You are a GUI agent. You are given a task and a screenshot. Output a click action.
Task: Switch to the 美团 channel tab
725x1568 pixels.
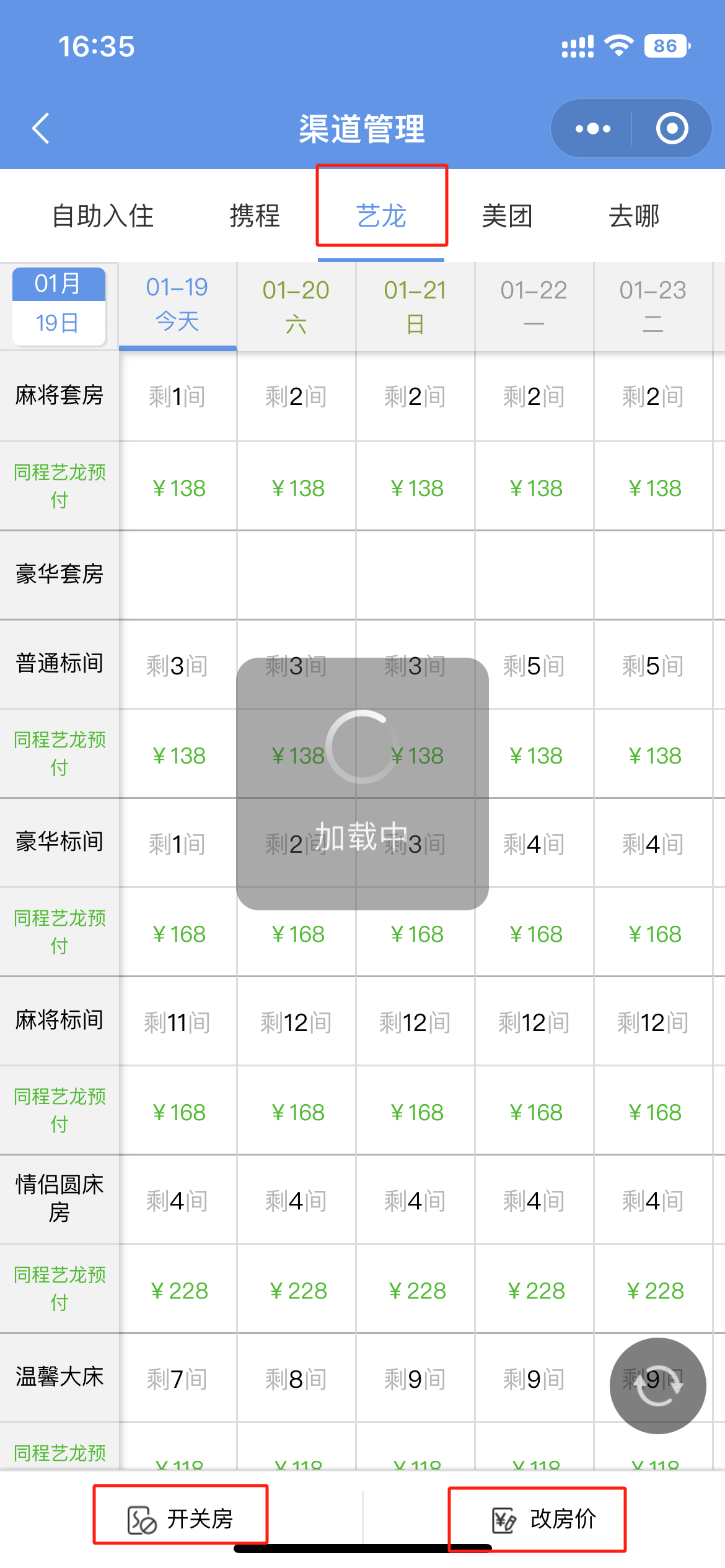point(507,216)
